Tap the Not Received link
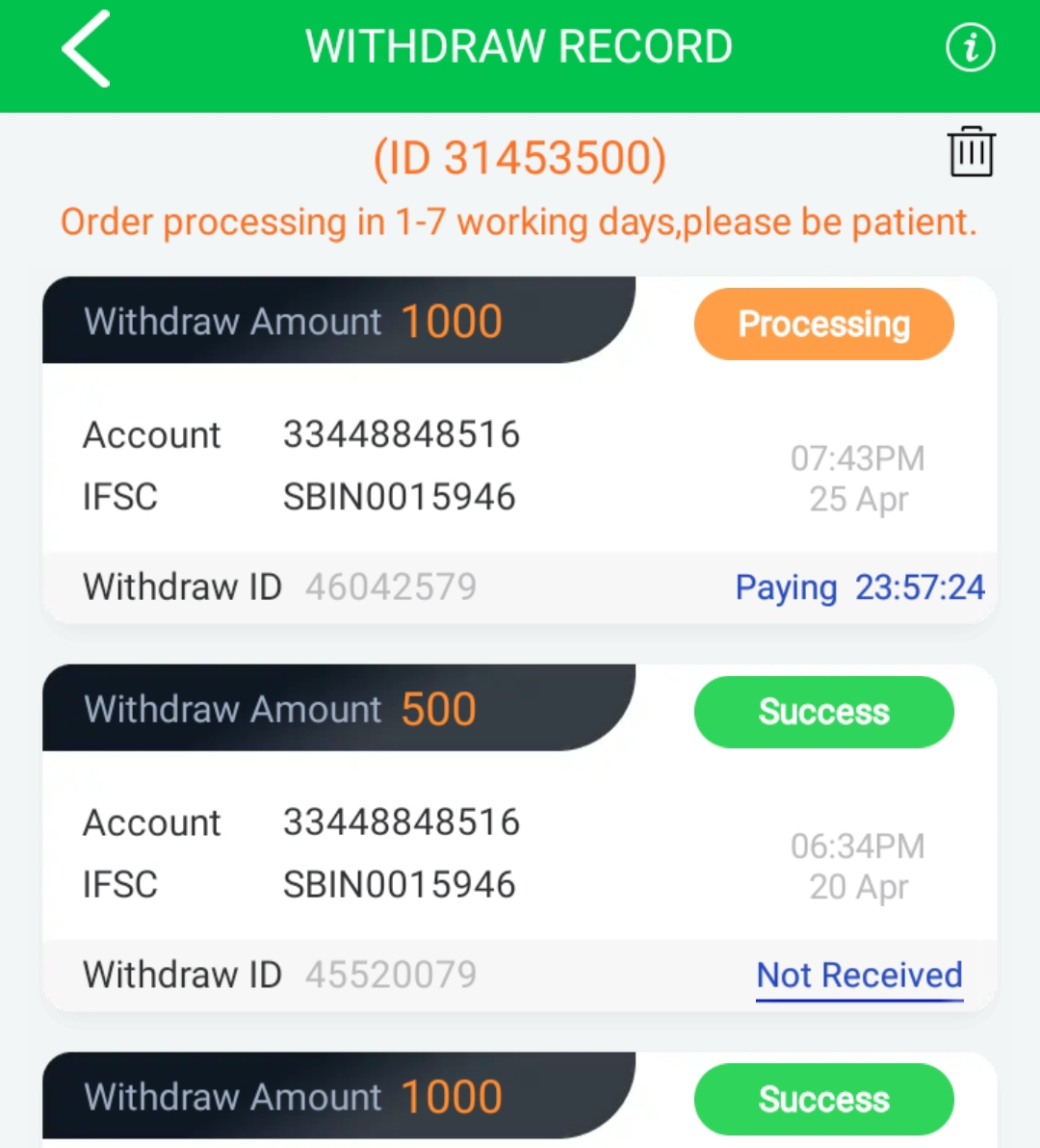Screen dimensions: 1040x1148 coord(859,976)
